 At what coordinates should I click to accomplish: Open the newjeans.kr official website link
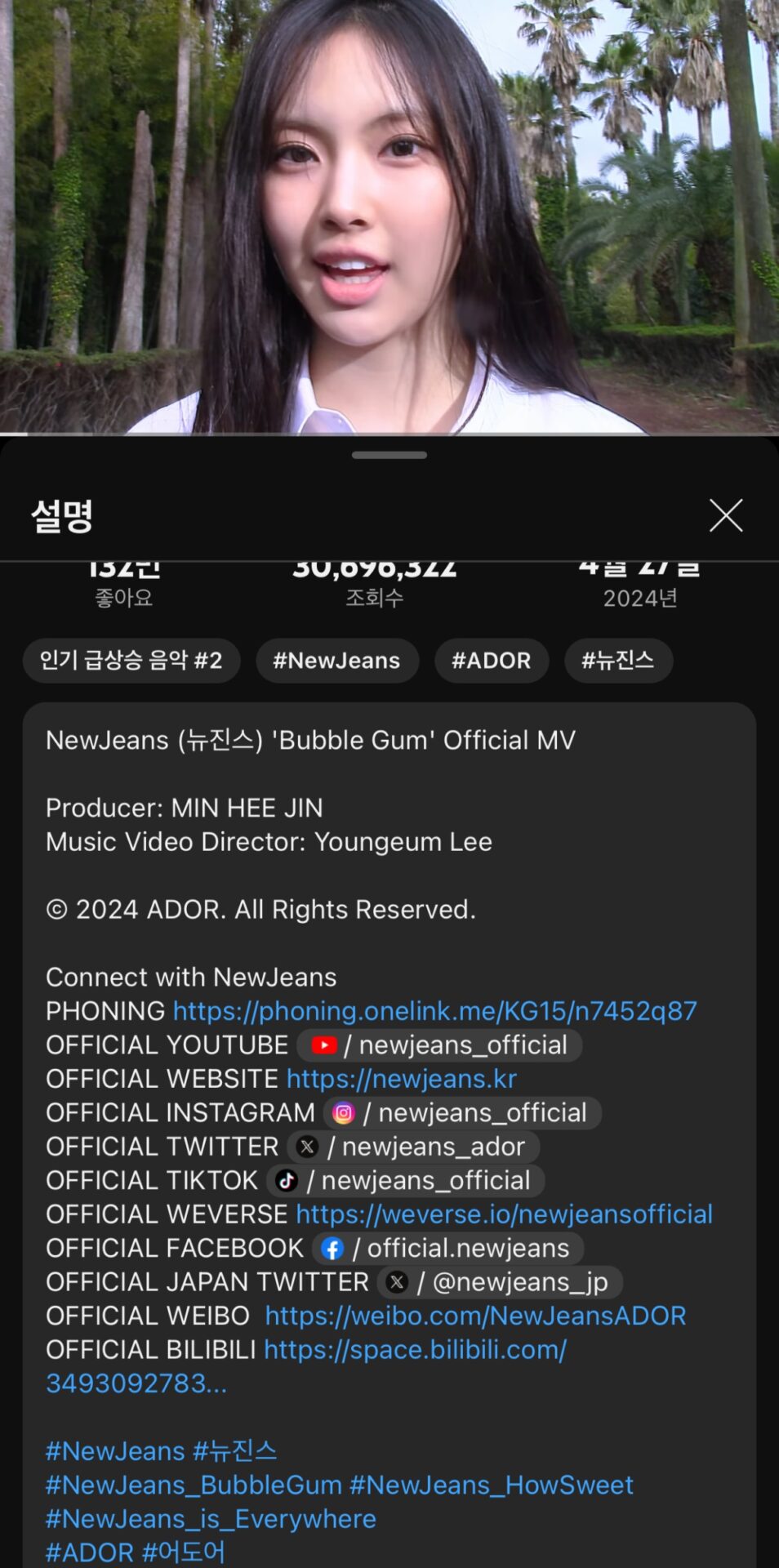pyautogui.click(x=401, y=1079)
